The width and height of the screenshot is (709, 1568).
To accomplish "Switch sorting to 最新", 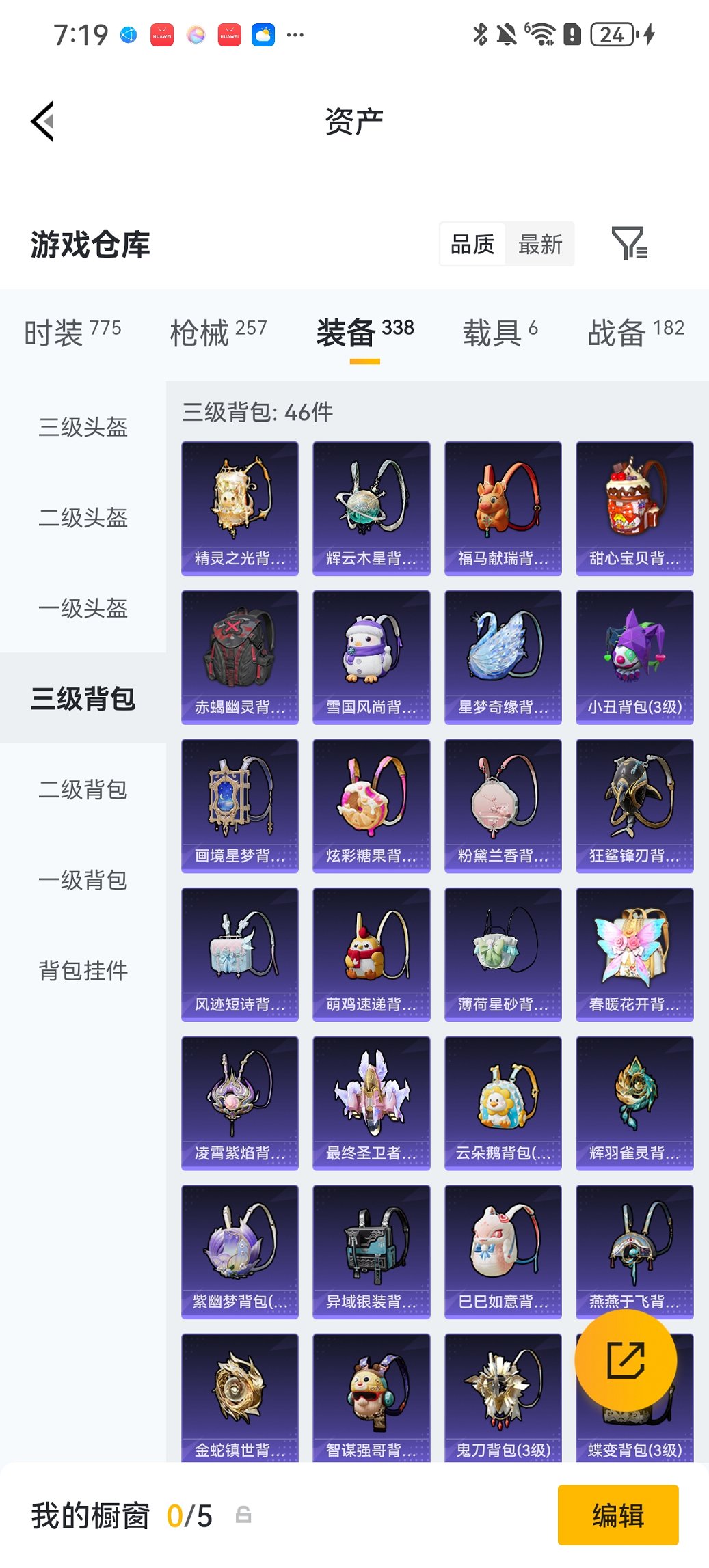I will pos(539,244).
